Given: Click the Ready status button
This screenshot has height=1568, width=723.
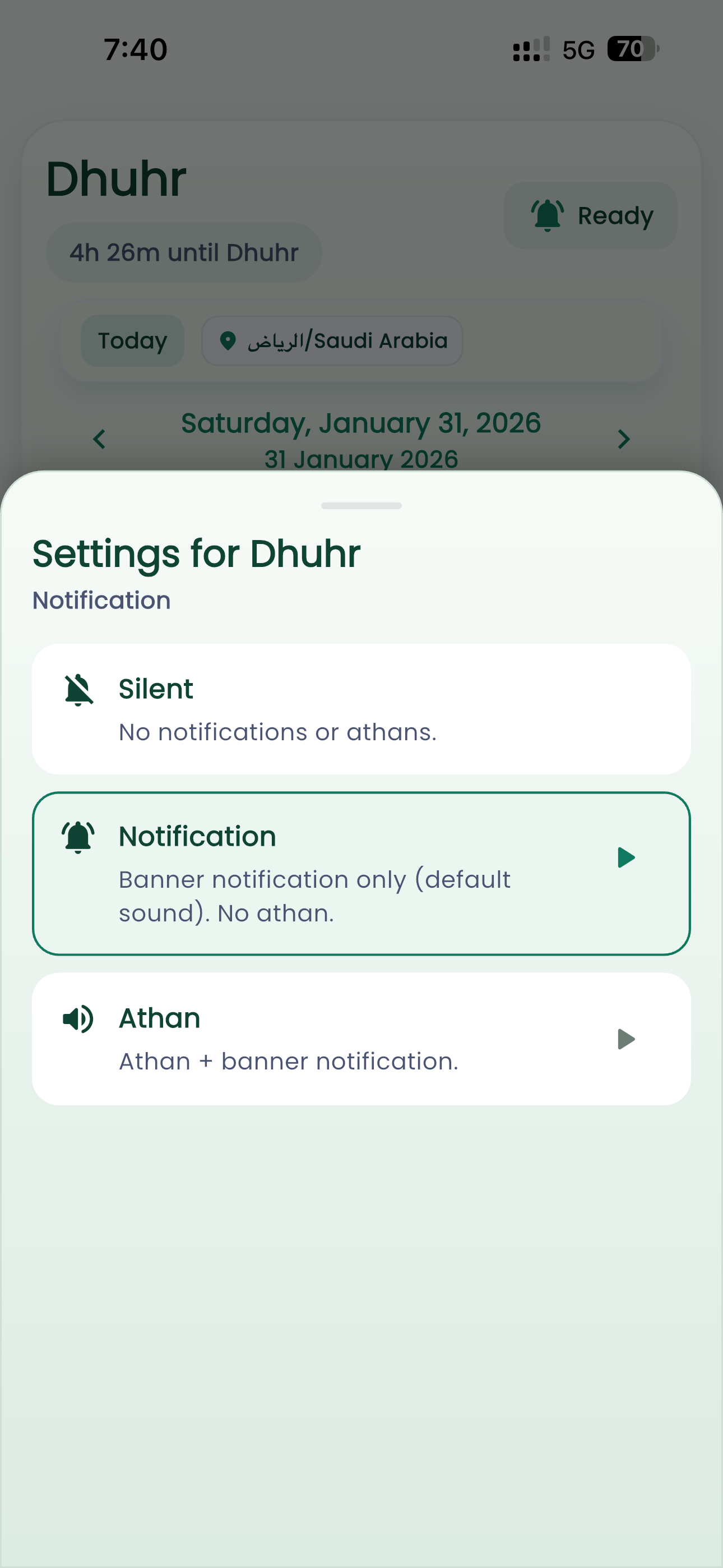Looking at the screenshot, I should tap(590, 215).
